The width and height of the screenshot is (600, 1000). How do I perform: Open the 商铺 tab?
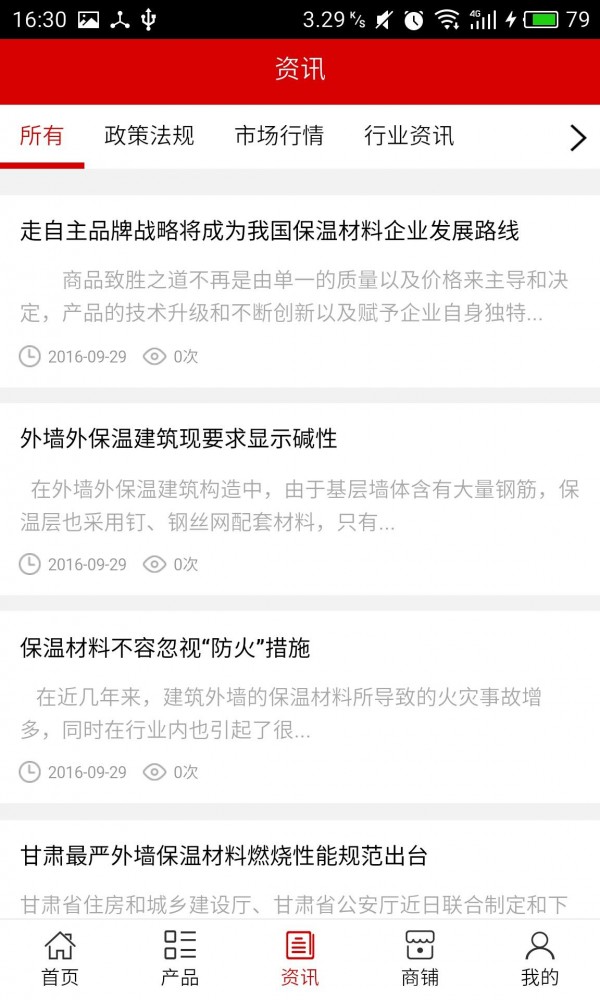(x=420, y=958)
